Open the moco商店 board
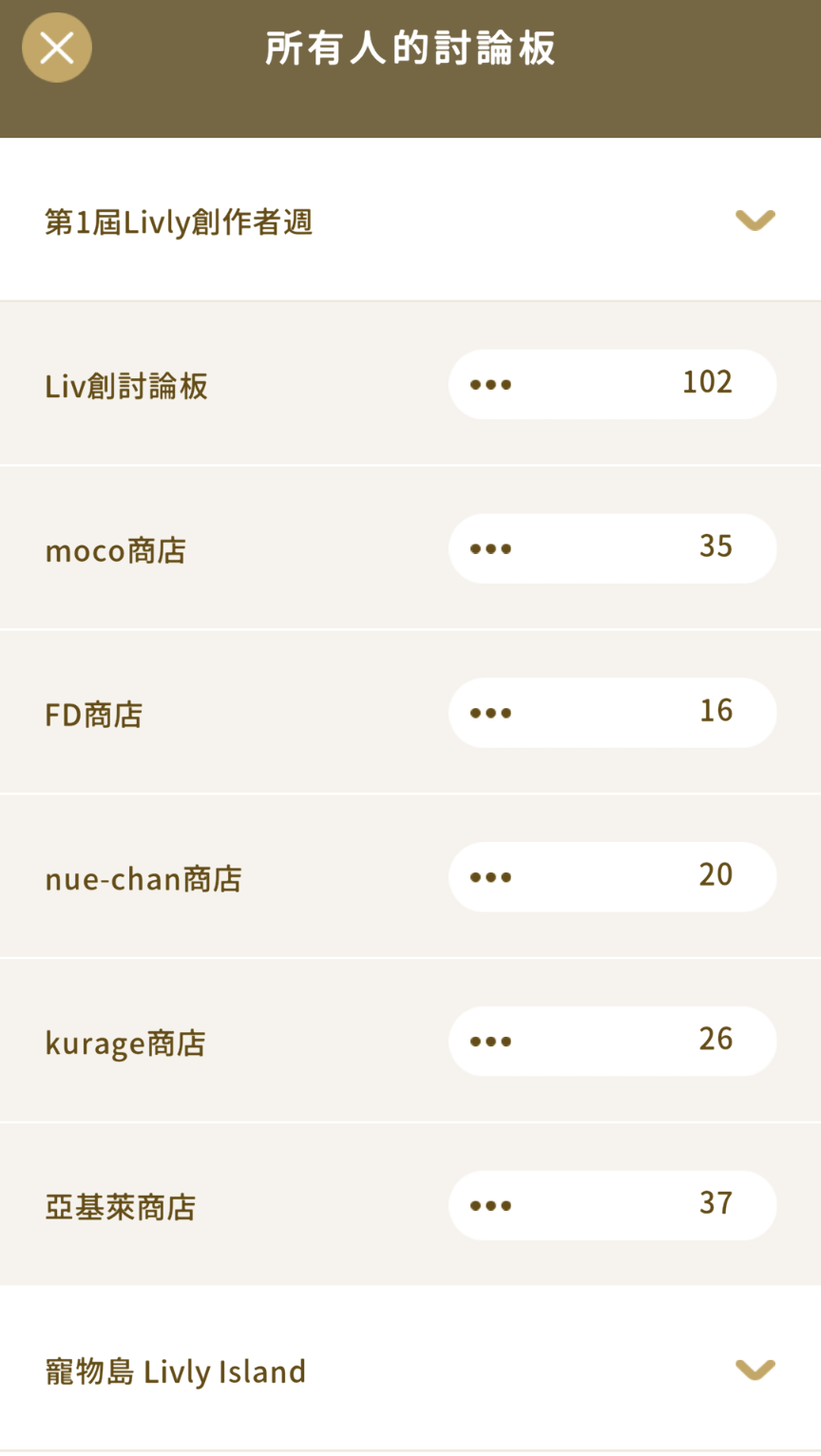Image resolution: width=821 pixels, height=1456 pixels. tap(410, 548)
